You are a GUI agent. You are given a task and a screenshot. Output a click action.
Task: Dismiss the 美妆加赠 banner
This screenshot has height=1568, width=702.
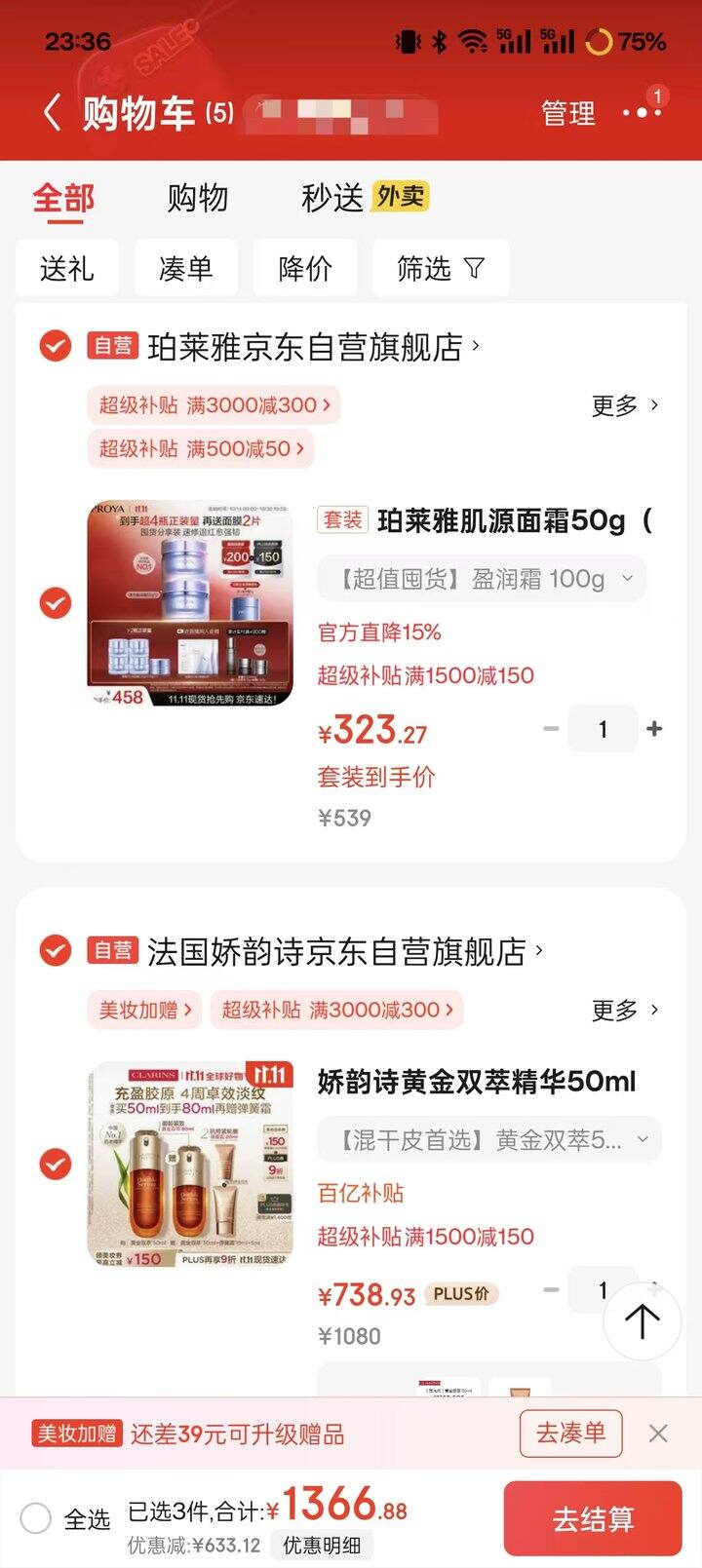click(x=658, y=1434)
